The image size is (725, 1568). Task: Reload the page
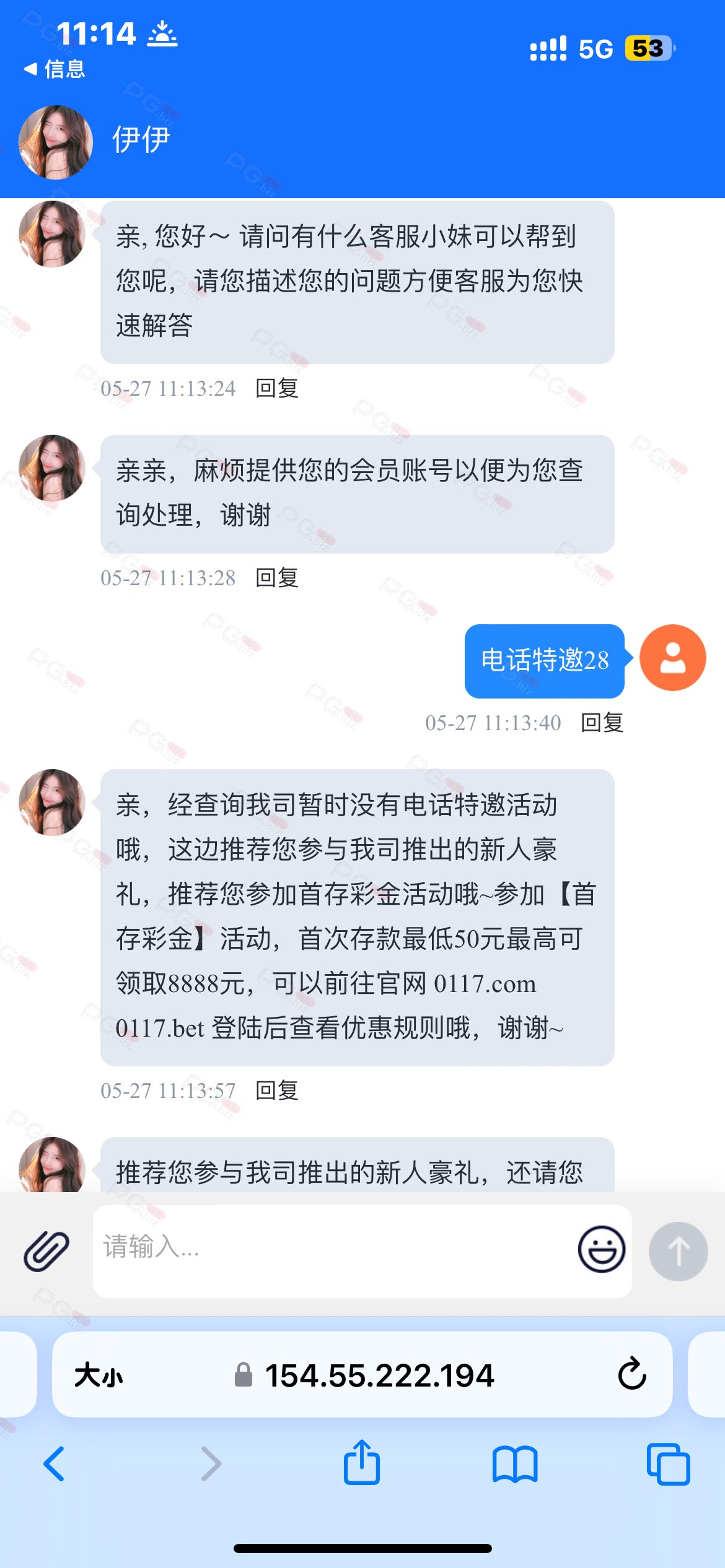pos(631,1374)
